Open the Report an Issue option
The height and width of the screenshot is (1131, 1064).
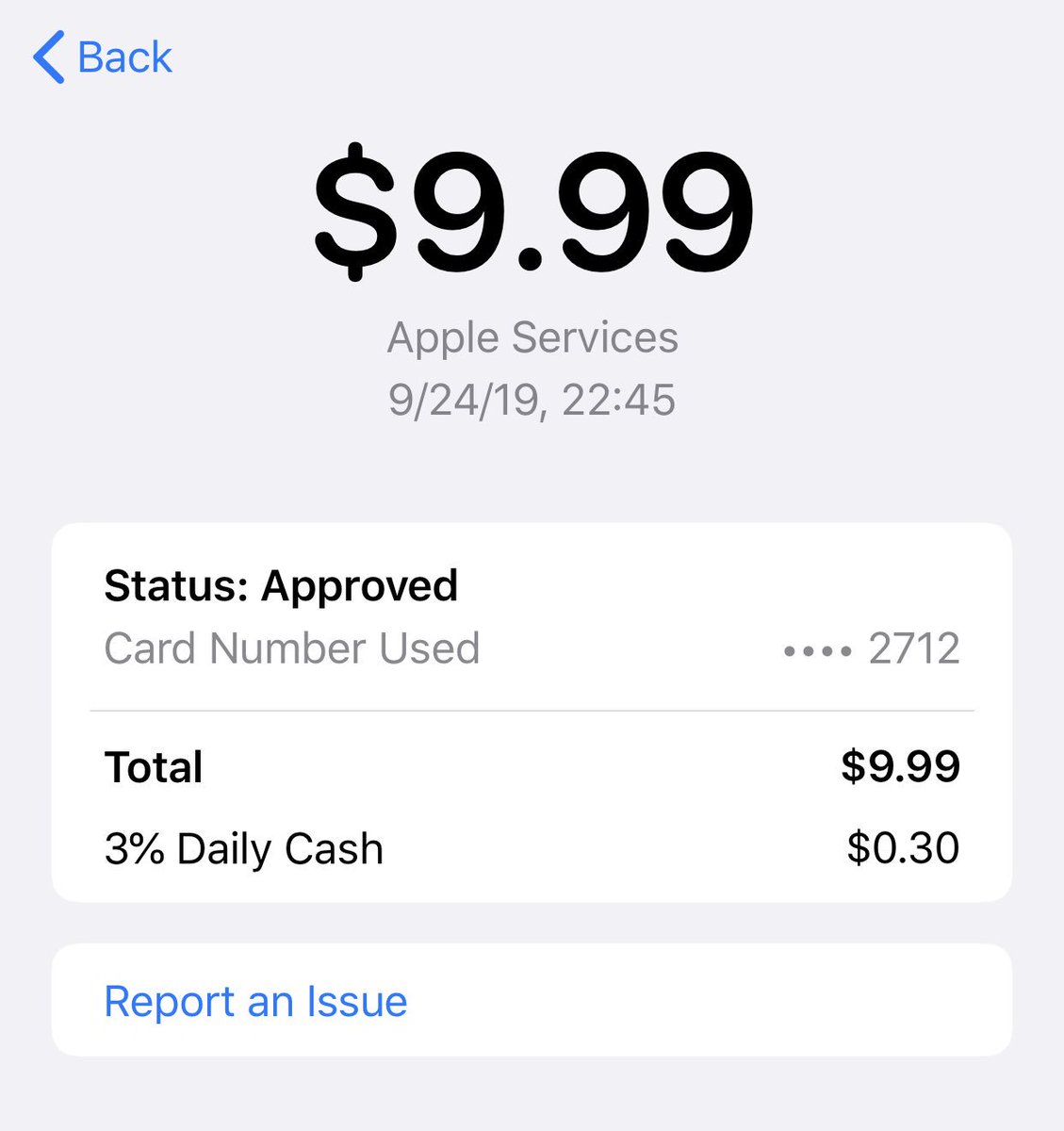(x=255, y=1001)
